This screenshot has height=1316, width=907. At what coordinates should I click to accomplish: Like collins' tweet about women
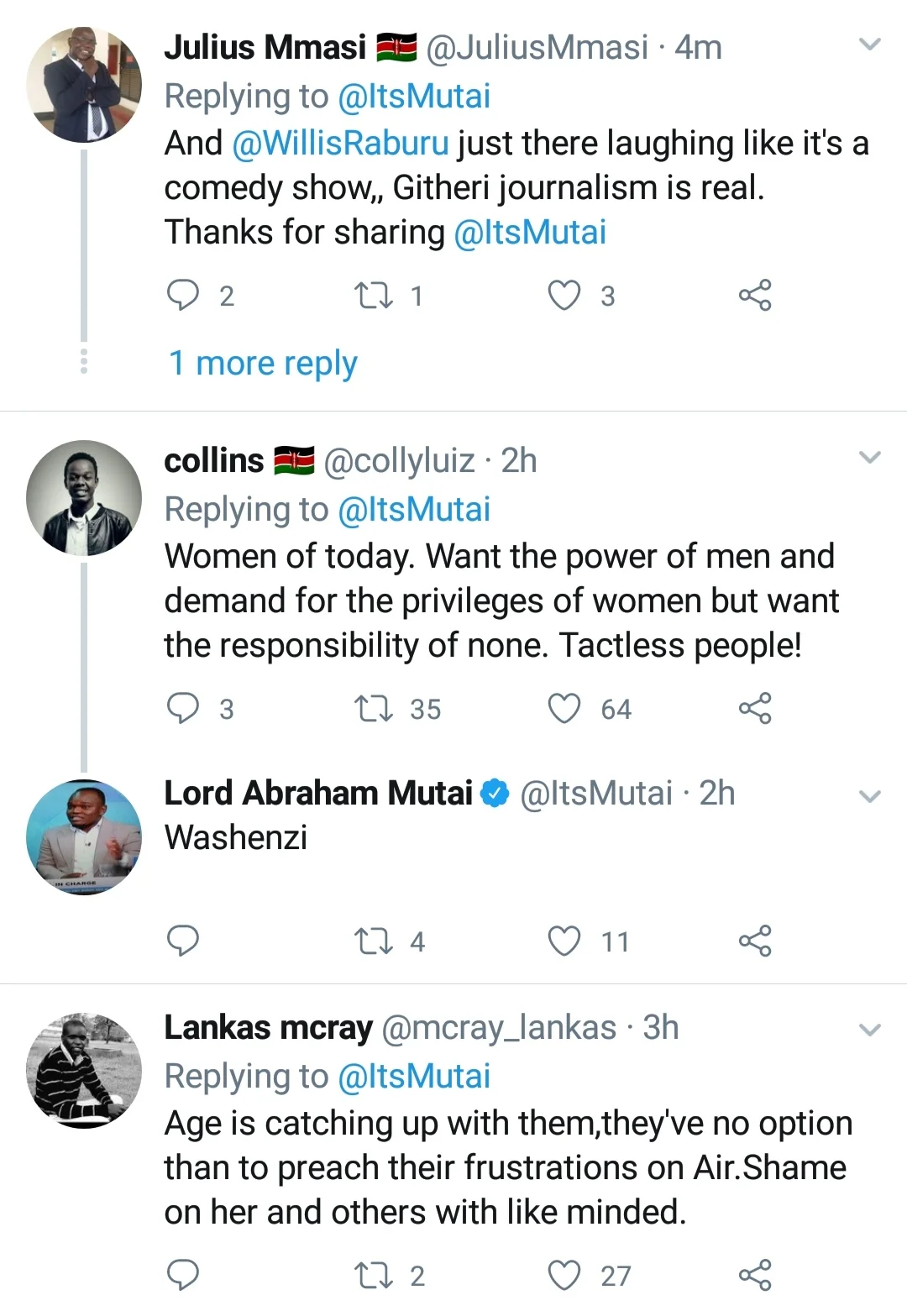[564, 709]
